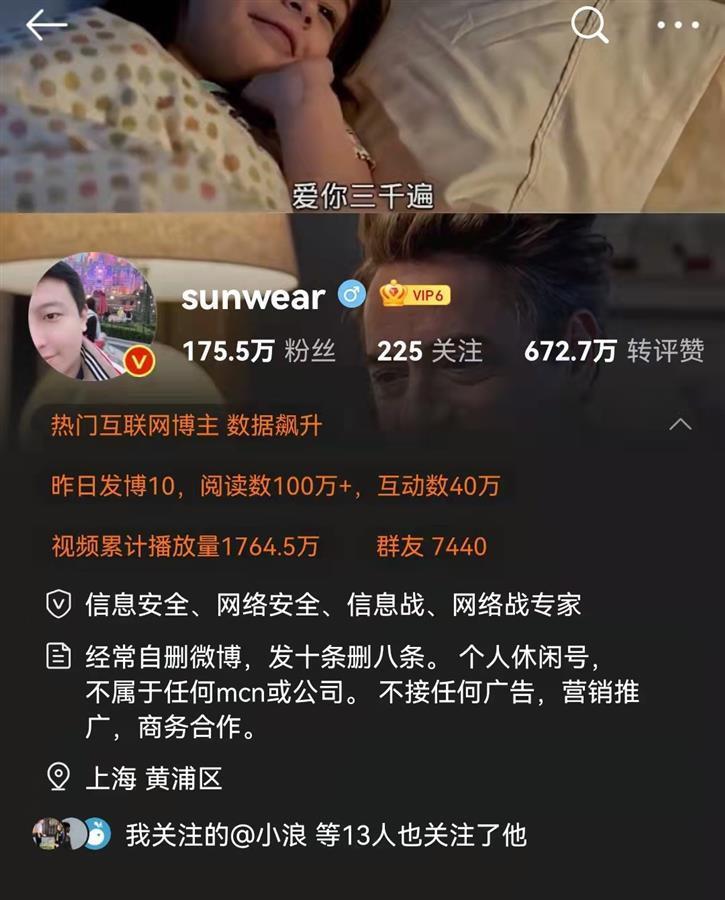The height and width of the screenshot is (900, 725).
Task: Open the VIP6 membership badge
Action: coord(415,295)
